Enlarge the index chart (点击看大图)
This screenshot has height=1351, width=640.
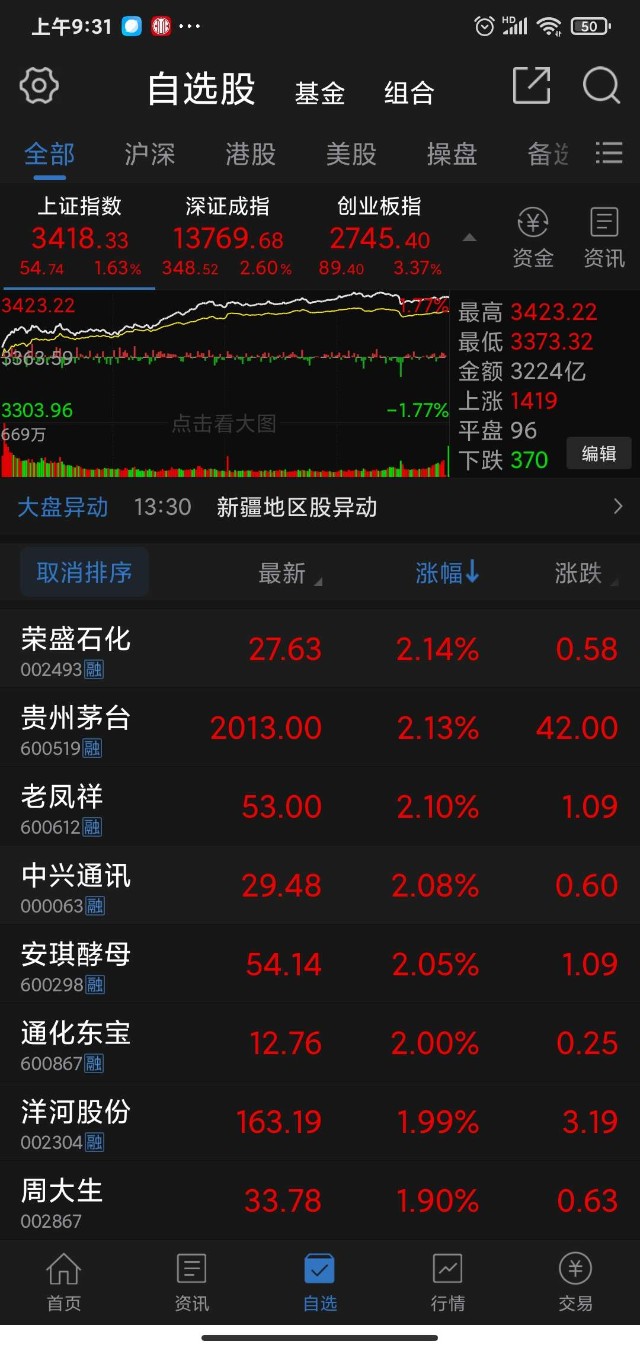click(x=223, y=423)
